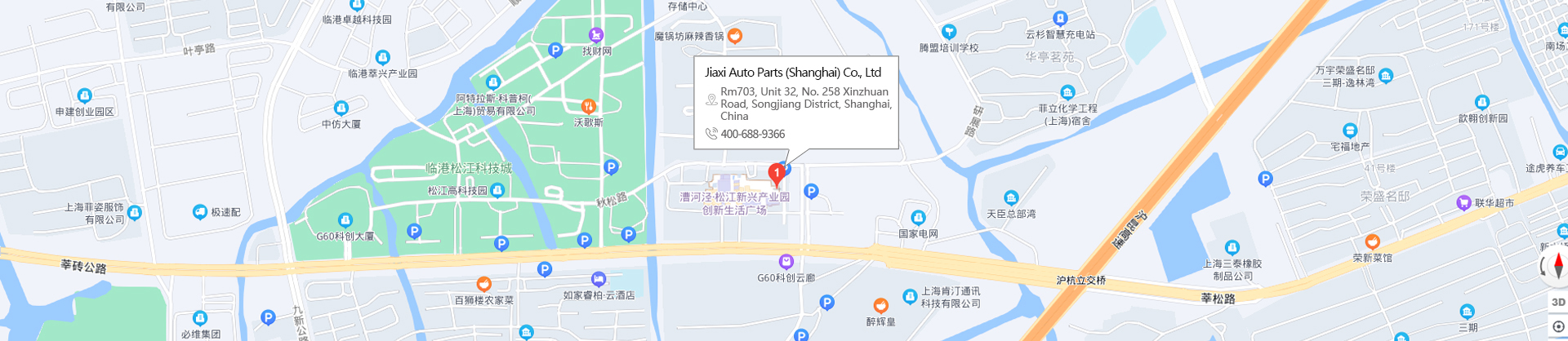Tap the locate-me target button

click(x=1558, y=327)
